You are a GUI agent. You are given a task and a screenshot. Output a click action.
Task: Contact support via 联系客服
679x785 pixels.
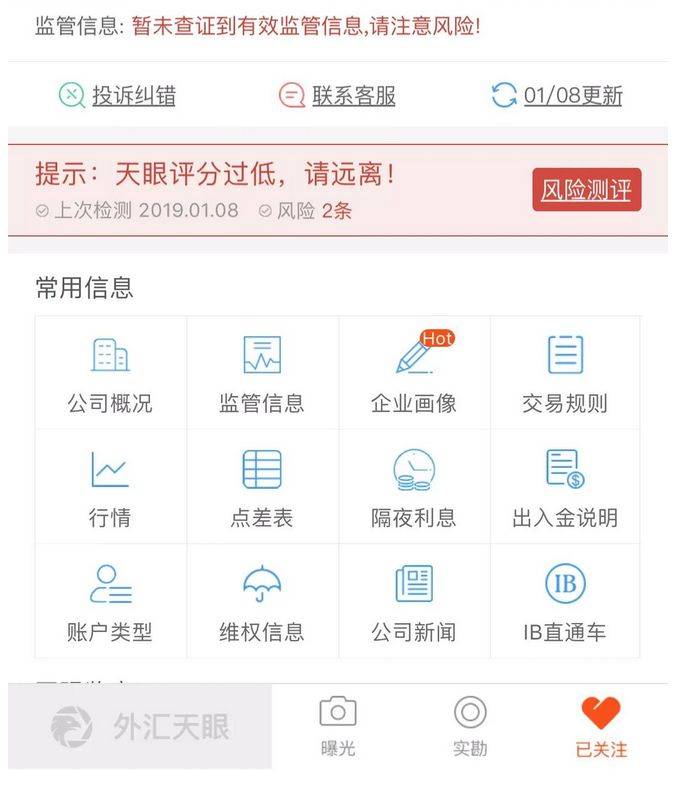[338, 96]
